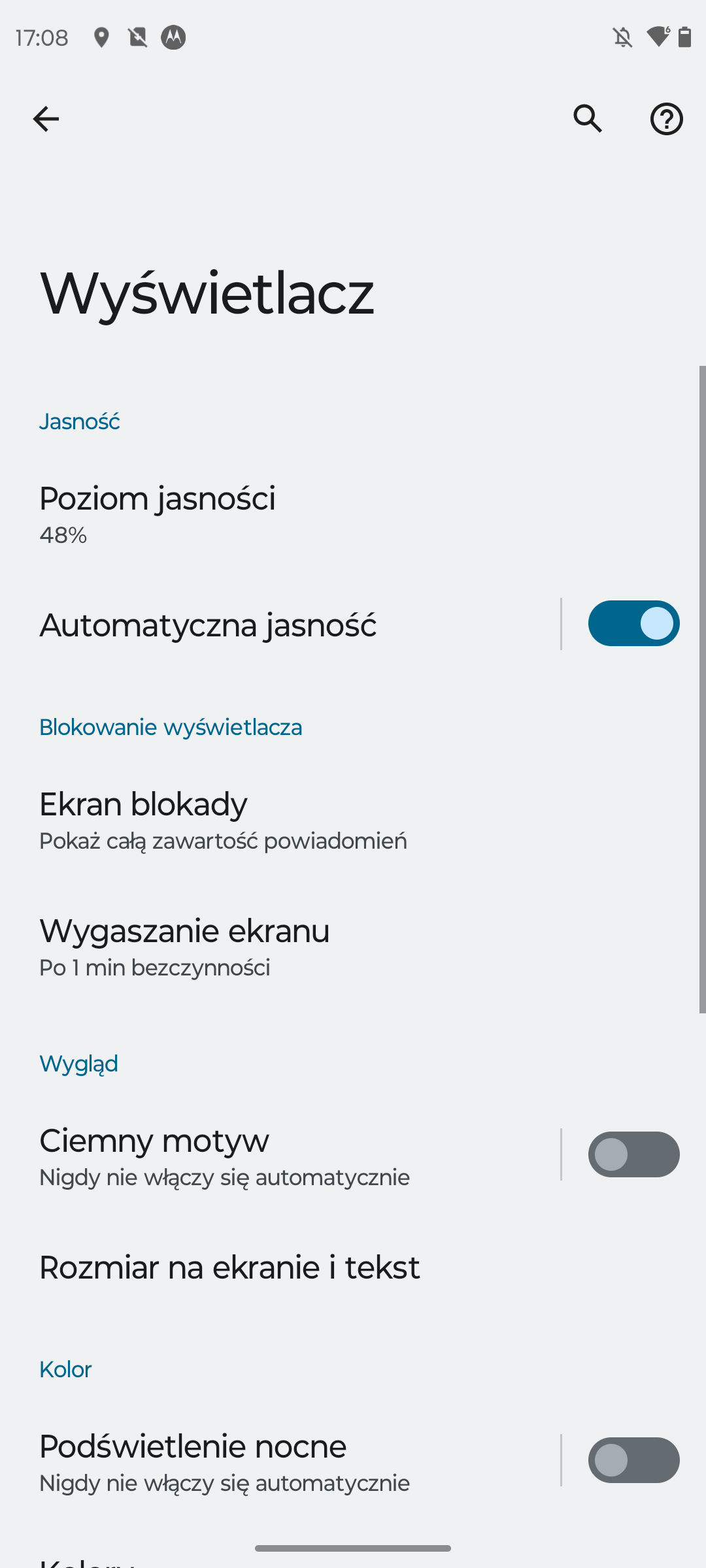Image resolution: width=706 pixels, height=1568 pixels.
Task: Enable the Ciemny motyw switch
Action: point(633,1154)
